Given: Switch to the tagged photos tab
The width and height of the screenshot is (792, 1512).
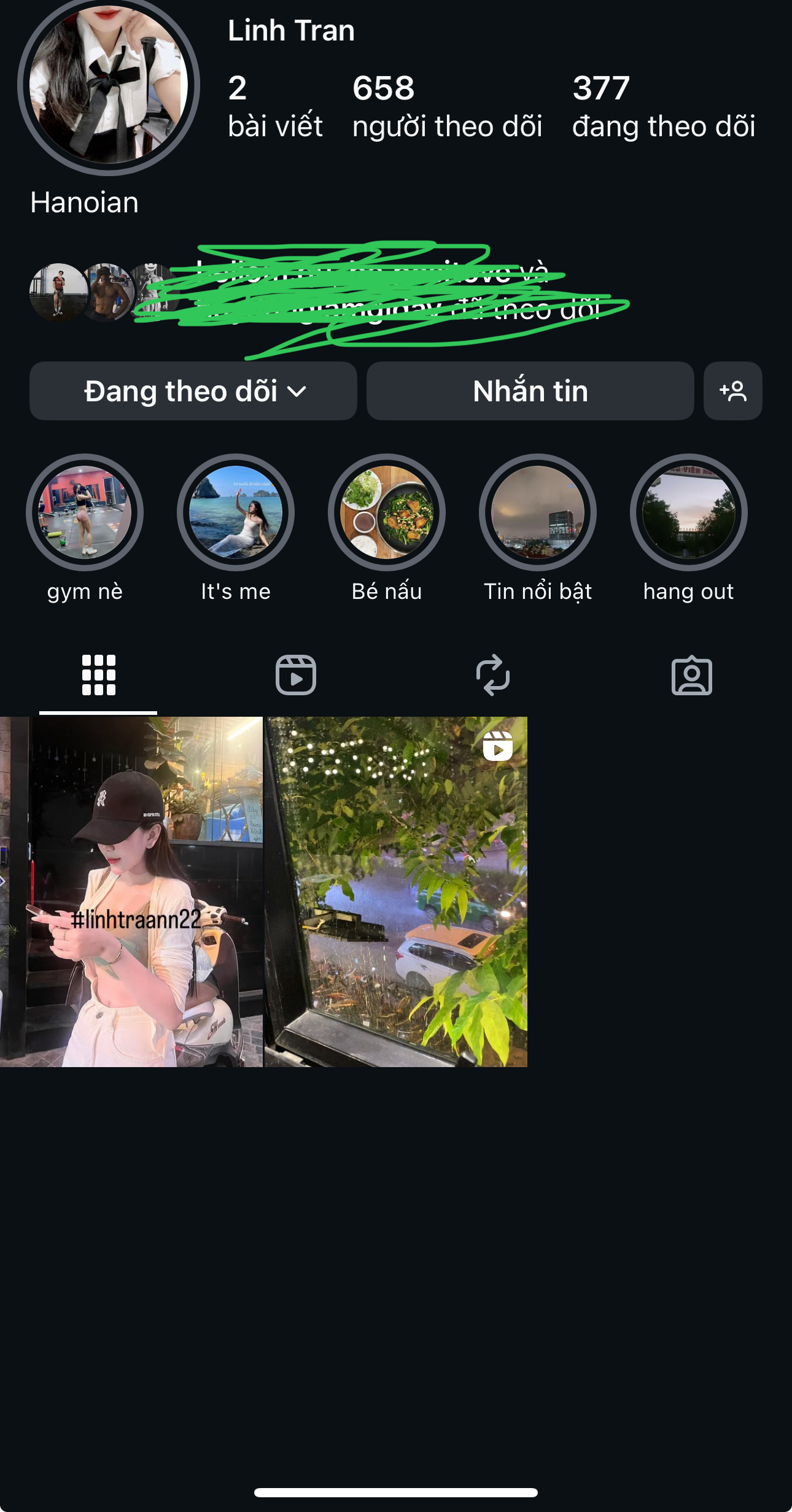Looking at the screenshot, I should tap(691, 675).
